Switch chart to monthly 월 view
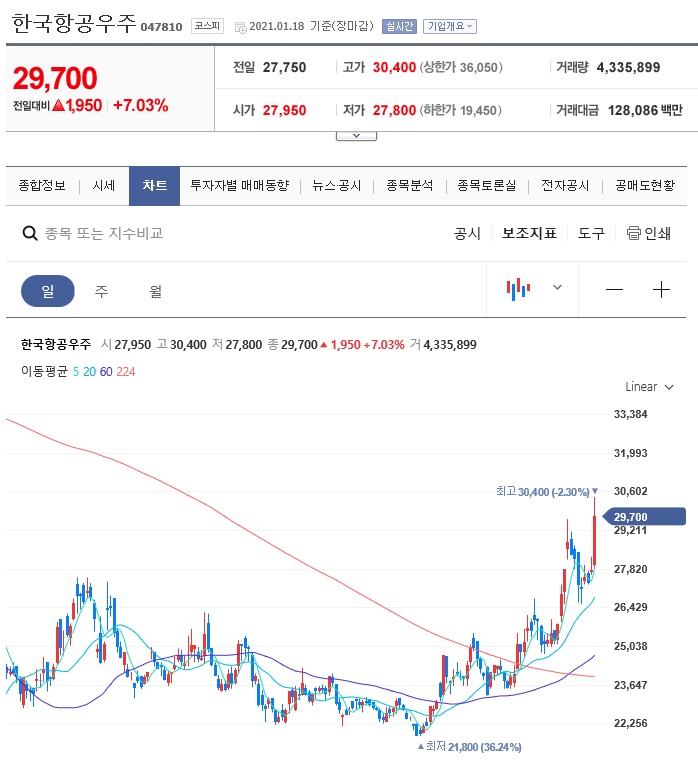This screenshot has width=698, height=760. (156, 291)
